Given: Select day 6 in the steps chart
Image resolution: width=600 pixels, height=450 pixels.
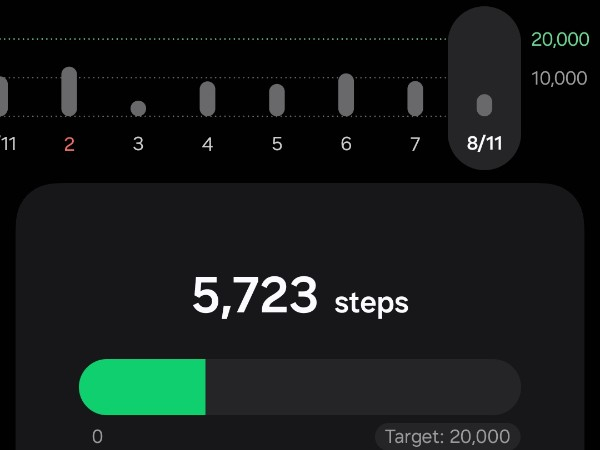Looking at the screenshot, I should click(x=346, y=110).
